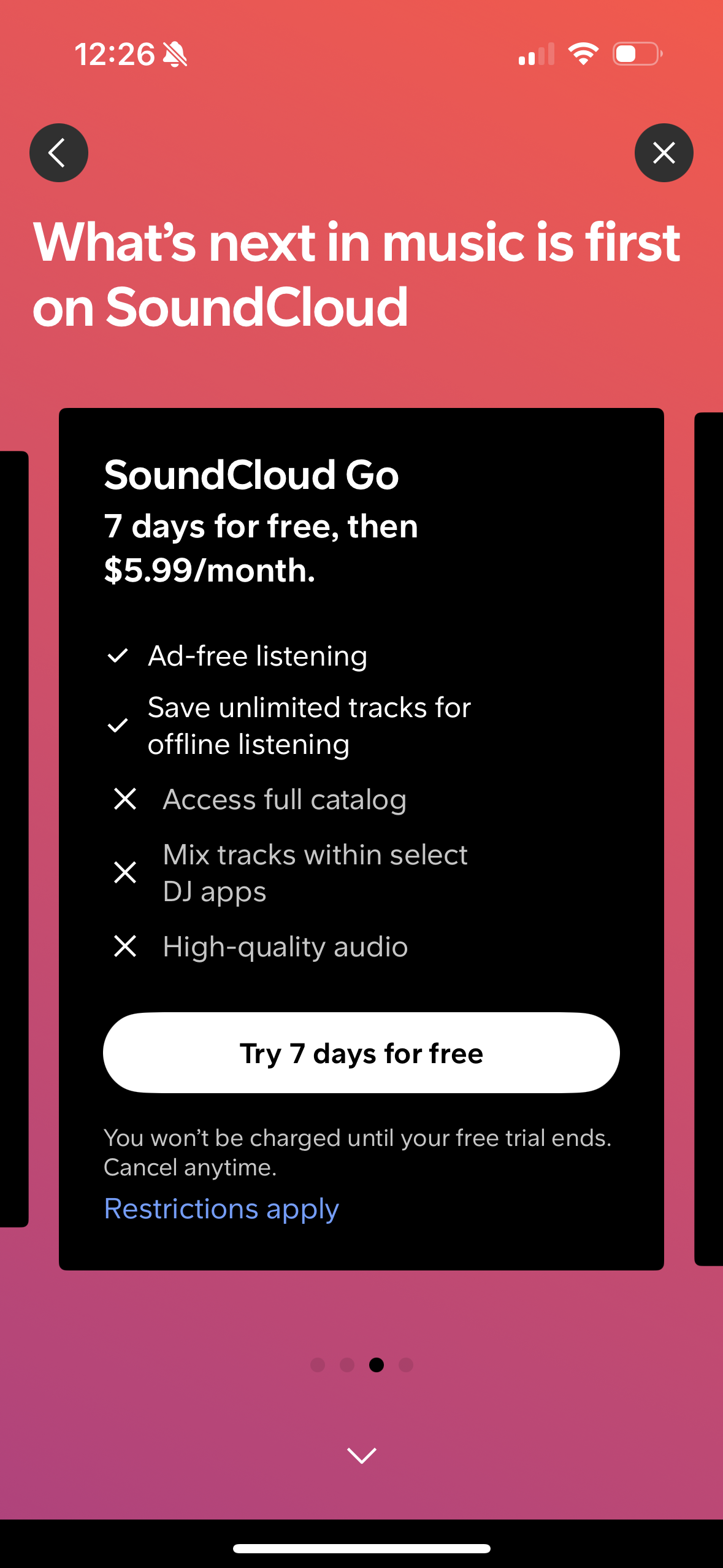Image resolution: width=723 pixels, height=1568 pixels.
Task: Click the checkmark beside Ad-free listening
Action: [119, 656]
